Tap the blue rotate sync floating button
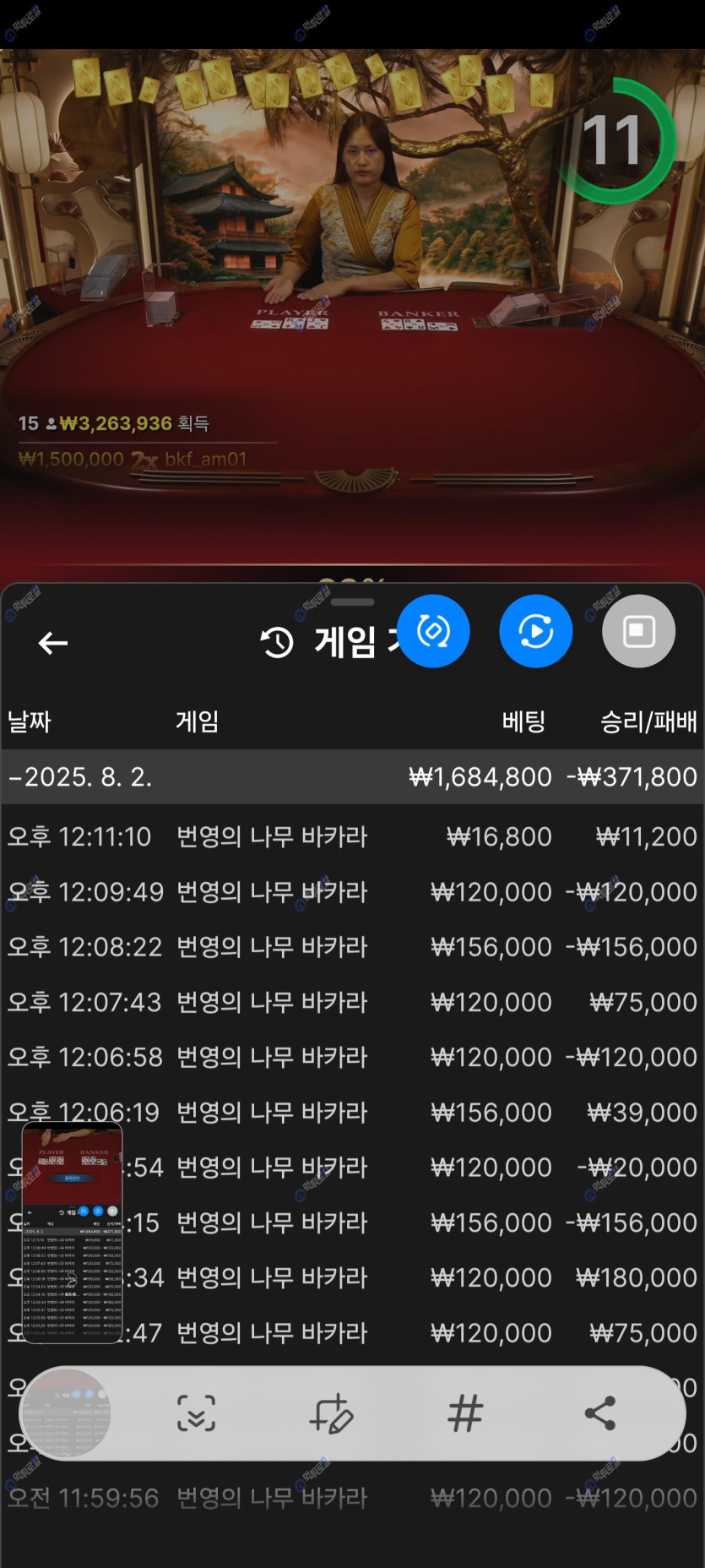The height and width of the screenshot is (1568, 705). (x=433, y=631)
